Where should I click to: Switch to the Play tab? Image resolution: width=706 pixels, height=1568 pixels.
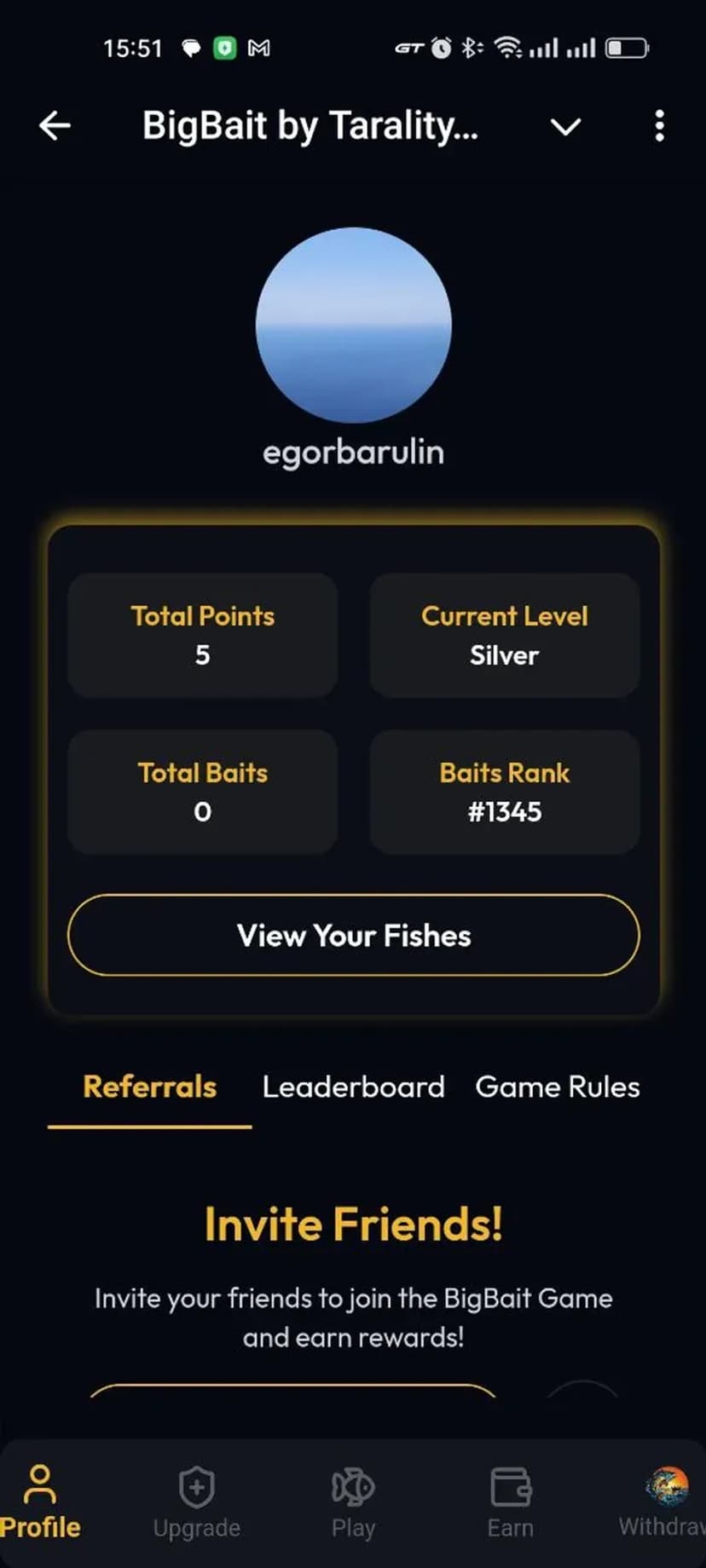353,1502
